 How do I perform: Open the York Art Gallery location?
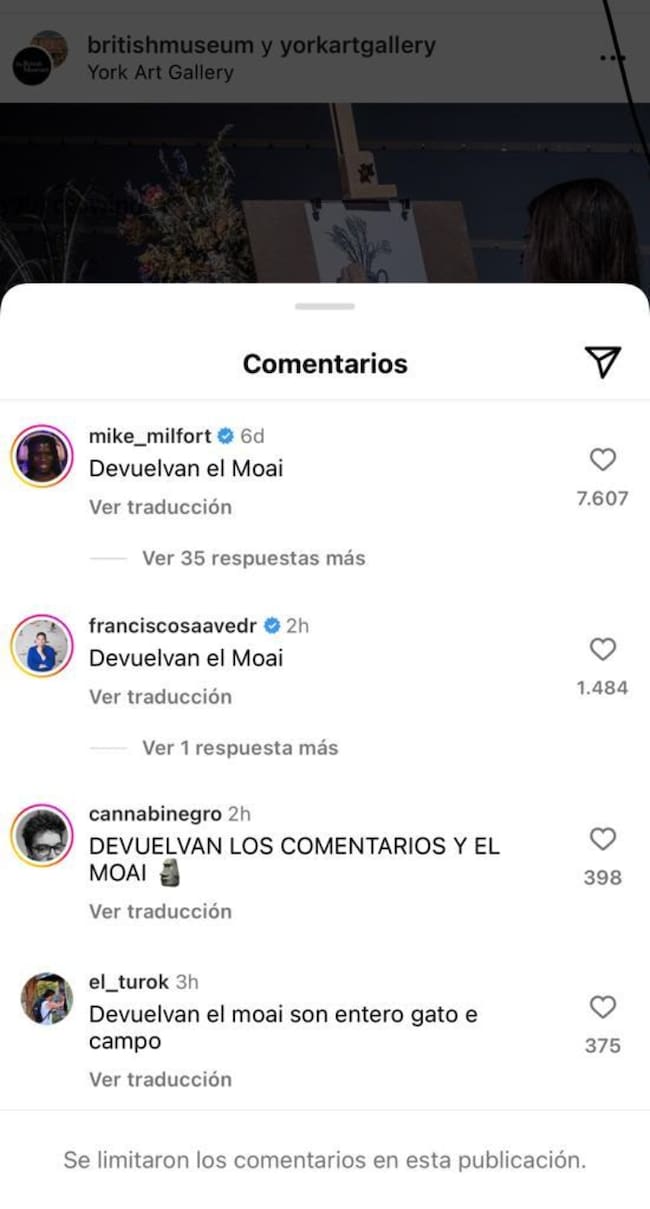(x=160, y=72)
